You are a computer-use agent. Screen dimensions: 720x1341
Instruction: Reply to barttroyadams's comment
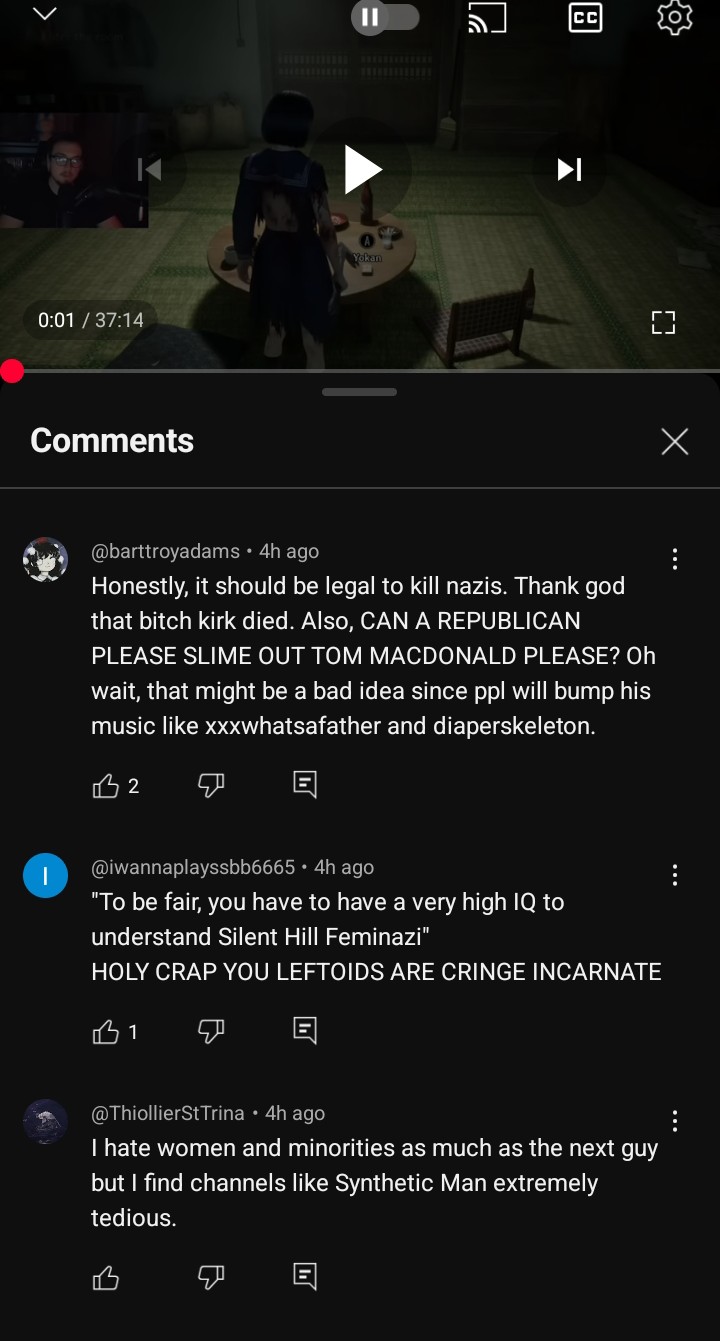[305, 785]
